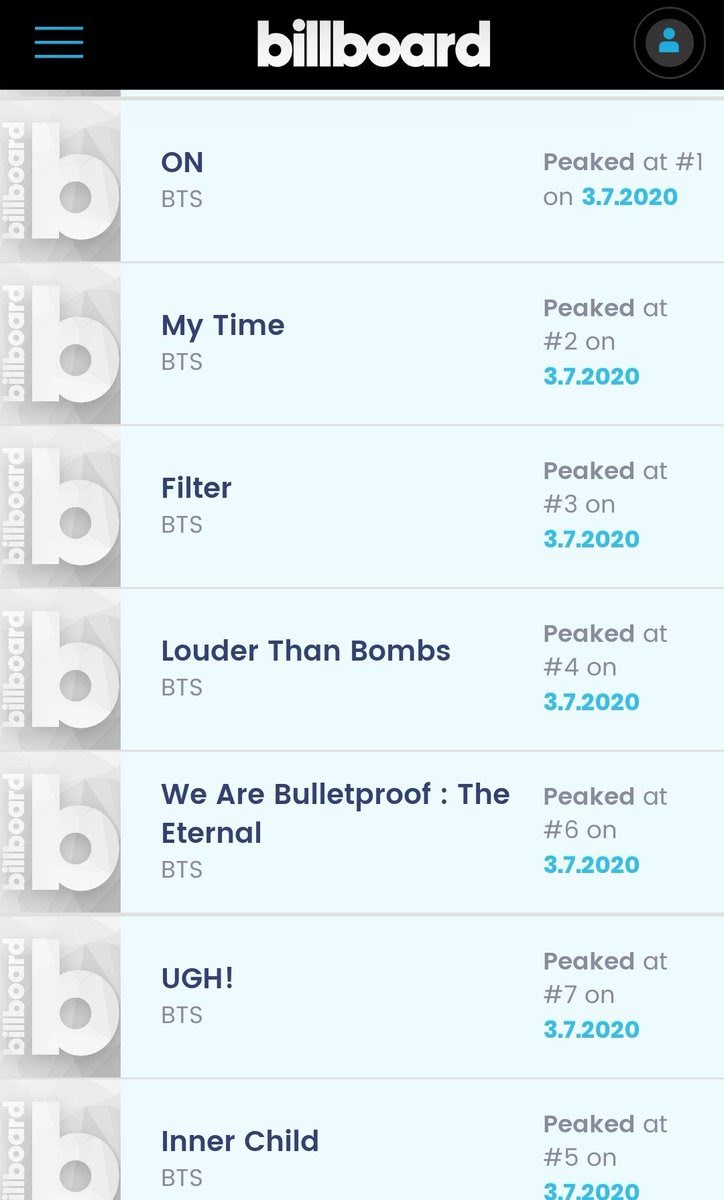This screenshot has width=724, height=1200.
Task: Select the My Time chart row
Action: (x=362, y=344)
